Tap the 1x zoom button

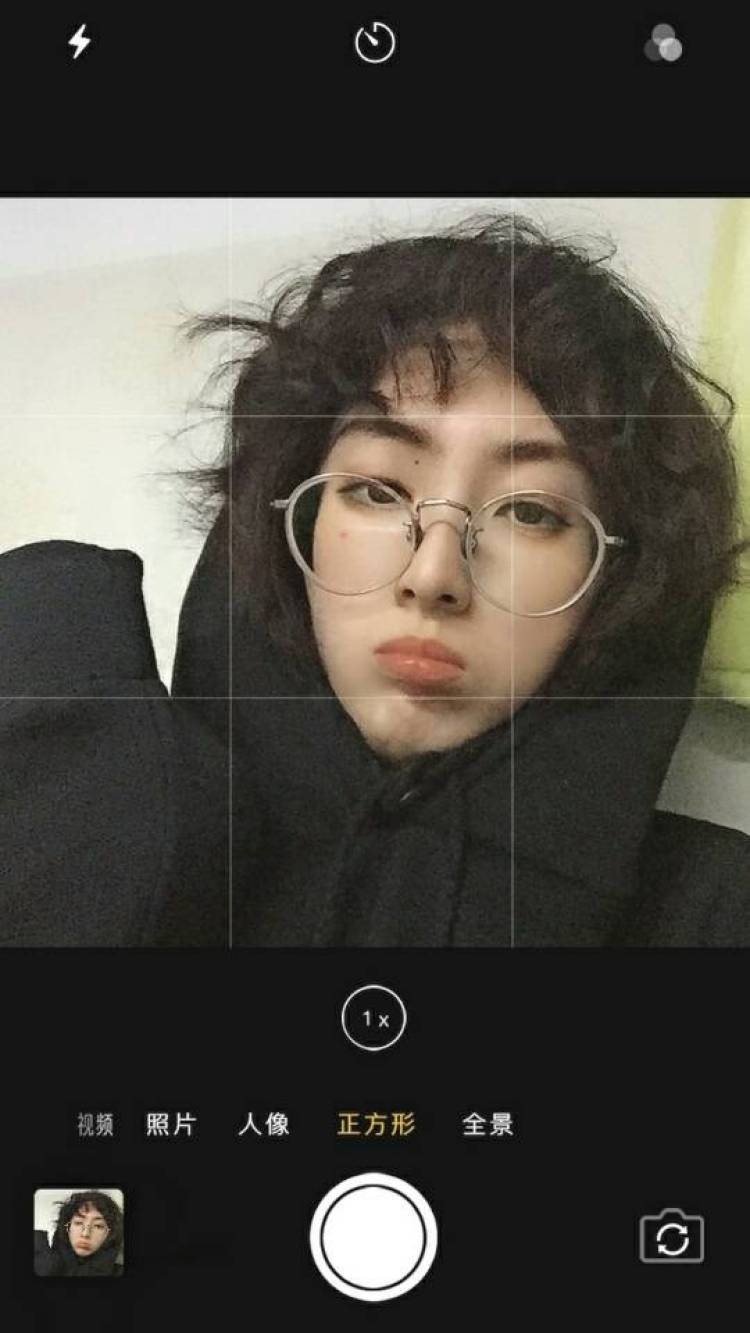point(374,1018)
